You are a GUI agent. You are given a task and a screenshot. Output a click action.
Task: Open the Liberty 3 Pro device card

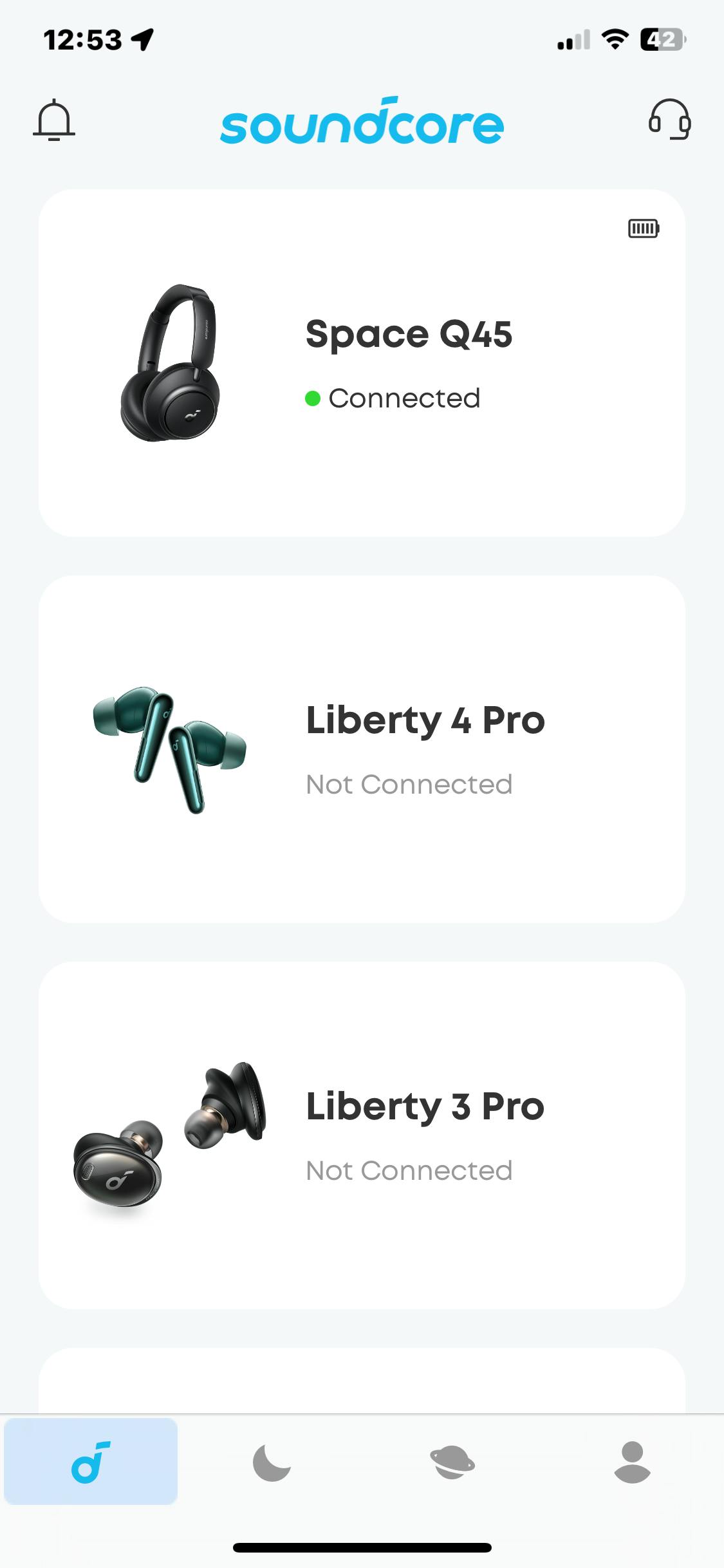(x=362, y=1135)
